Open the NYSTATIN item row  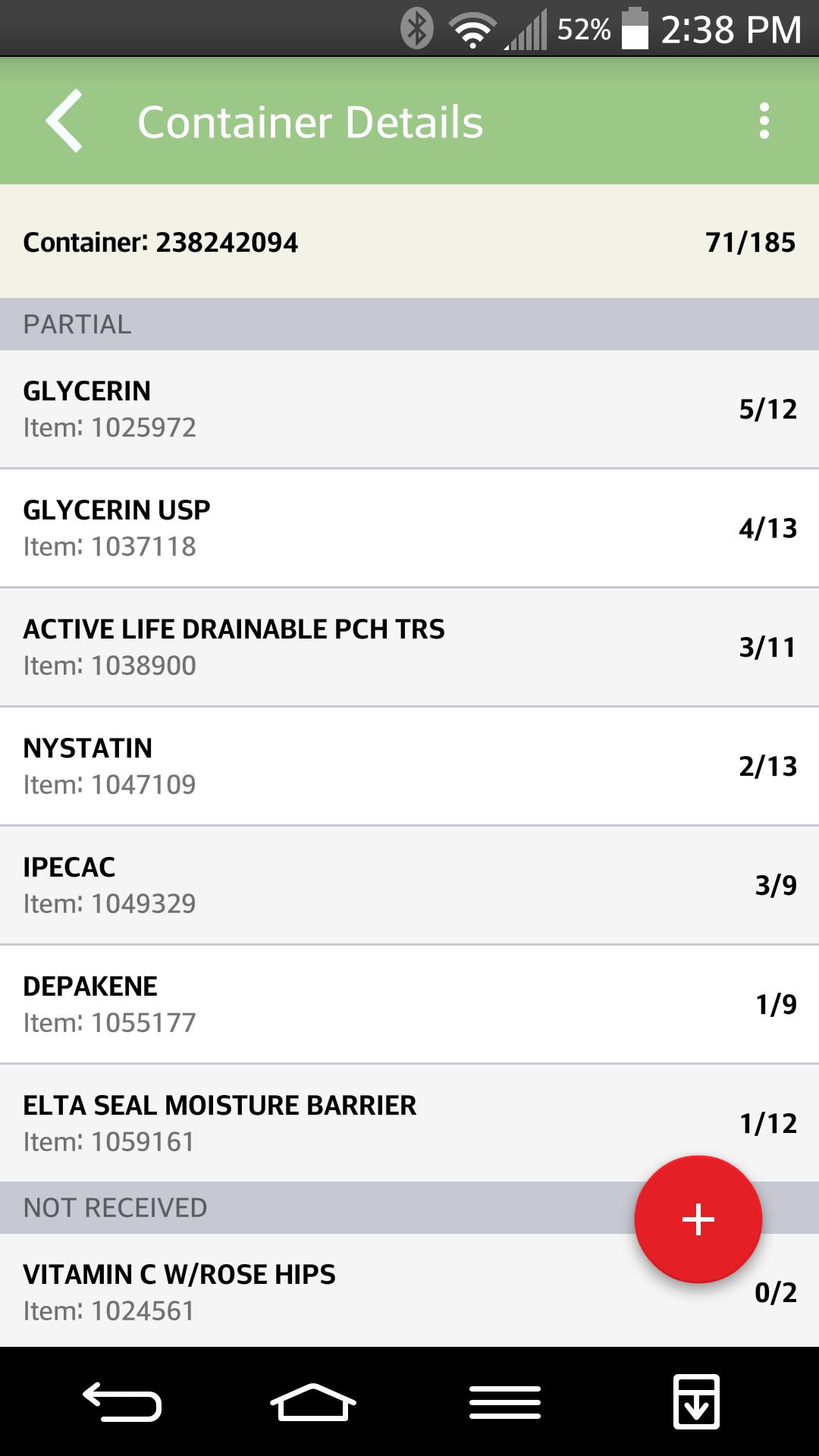[409, 766]
